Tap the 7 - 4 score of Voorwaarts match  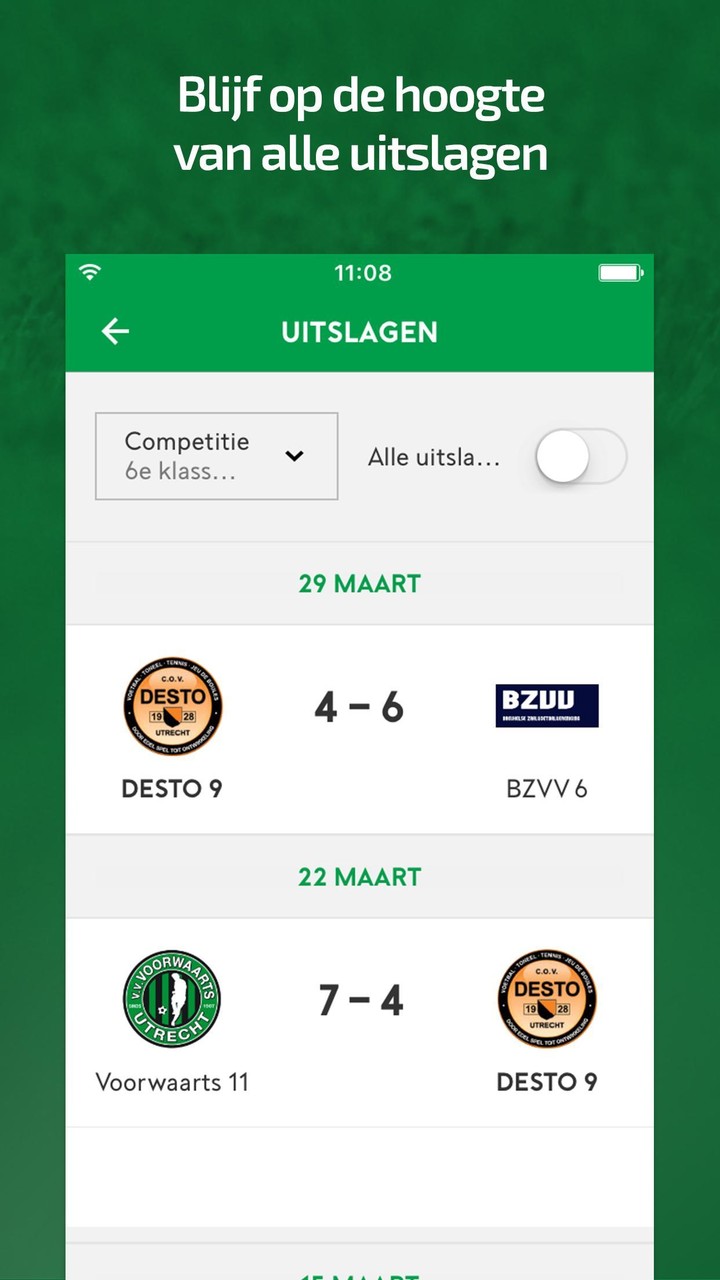[x=359, y=998]
